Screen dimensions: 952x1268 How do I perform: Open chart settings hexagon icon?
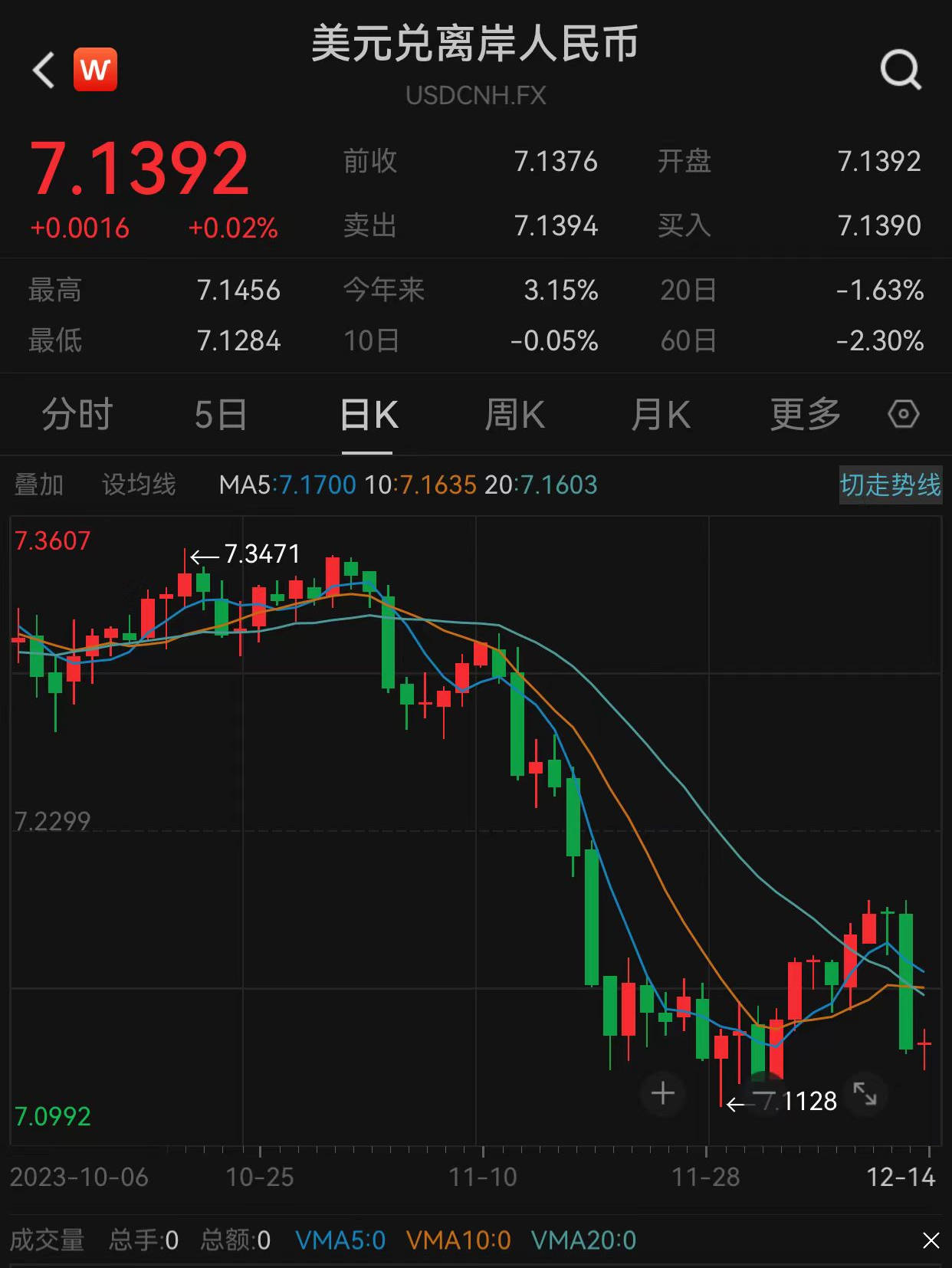(903, 415)
